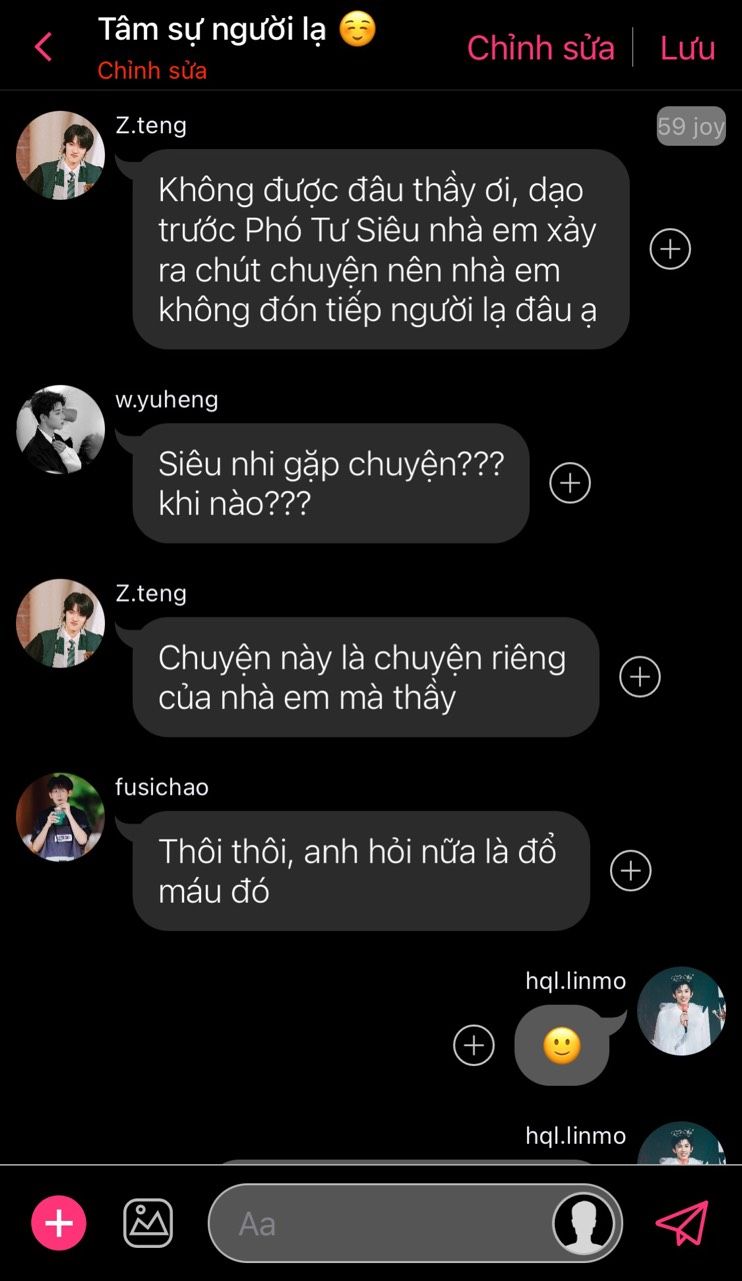
Task: Save the chat with Lưu
Action: coord(688,47)
